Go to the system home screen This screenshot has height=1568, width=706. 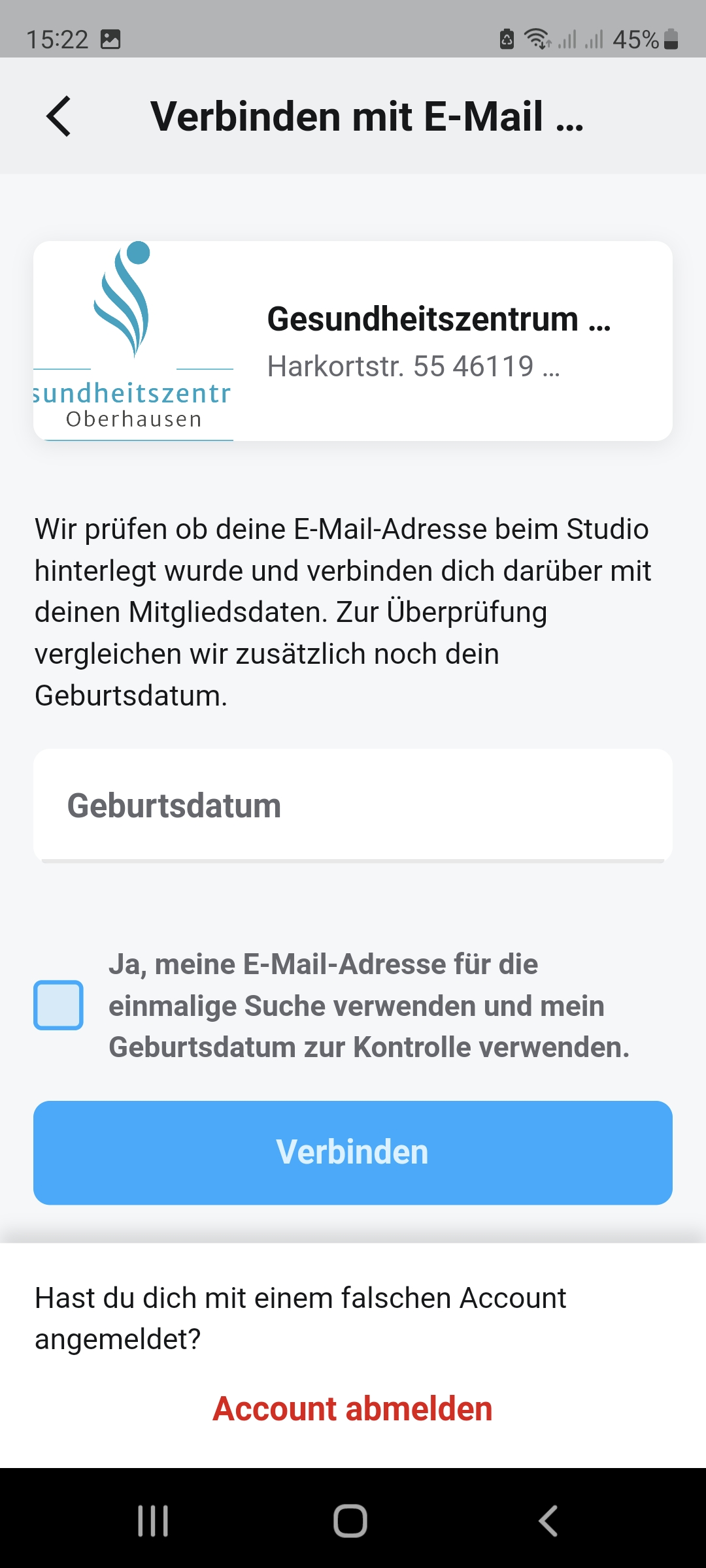(350, 1521)
